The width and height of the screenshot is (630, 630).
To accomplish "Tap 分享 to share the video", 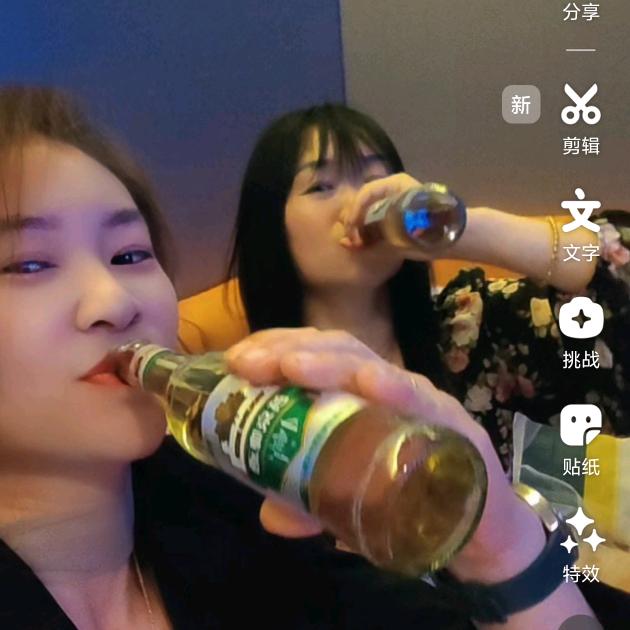I will pos(581,12).
